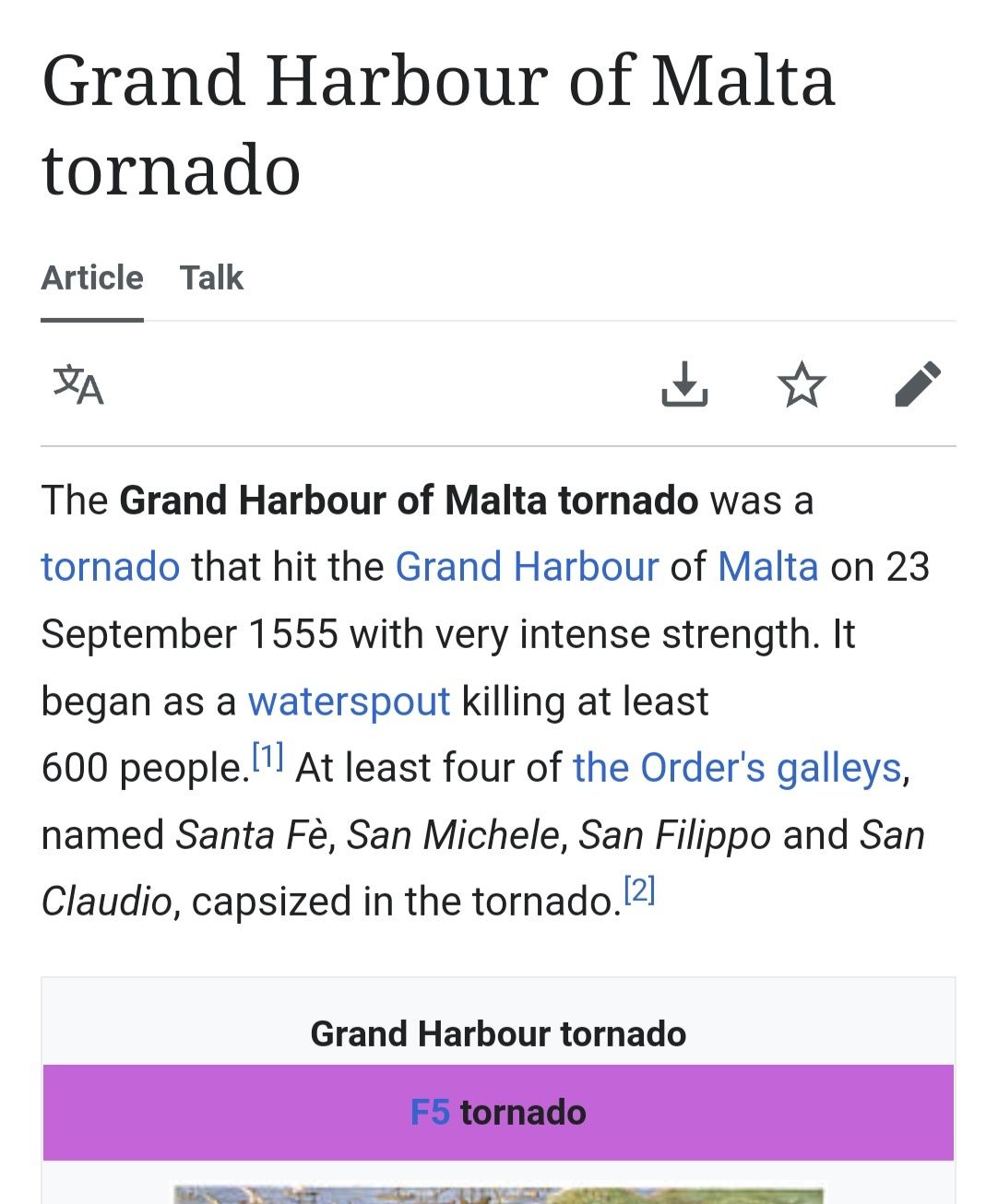This screenshot has height=1204, width=986.
Task: Select the Article tab
Action: click(92, 277)
